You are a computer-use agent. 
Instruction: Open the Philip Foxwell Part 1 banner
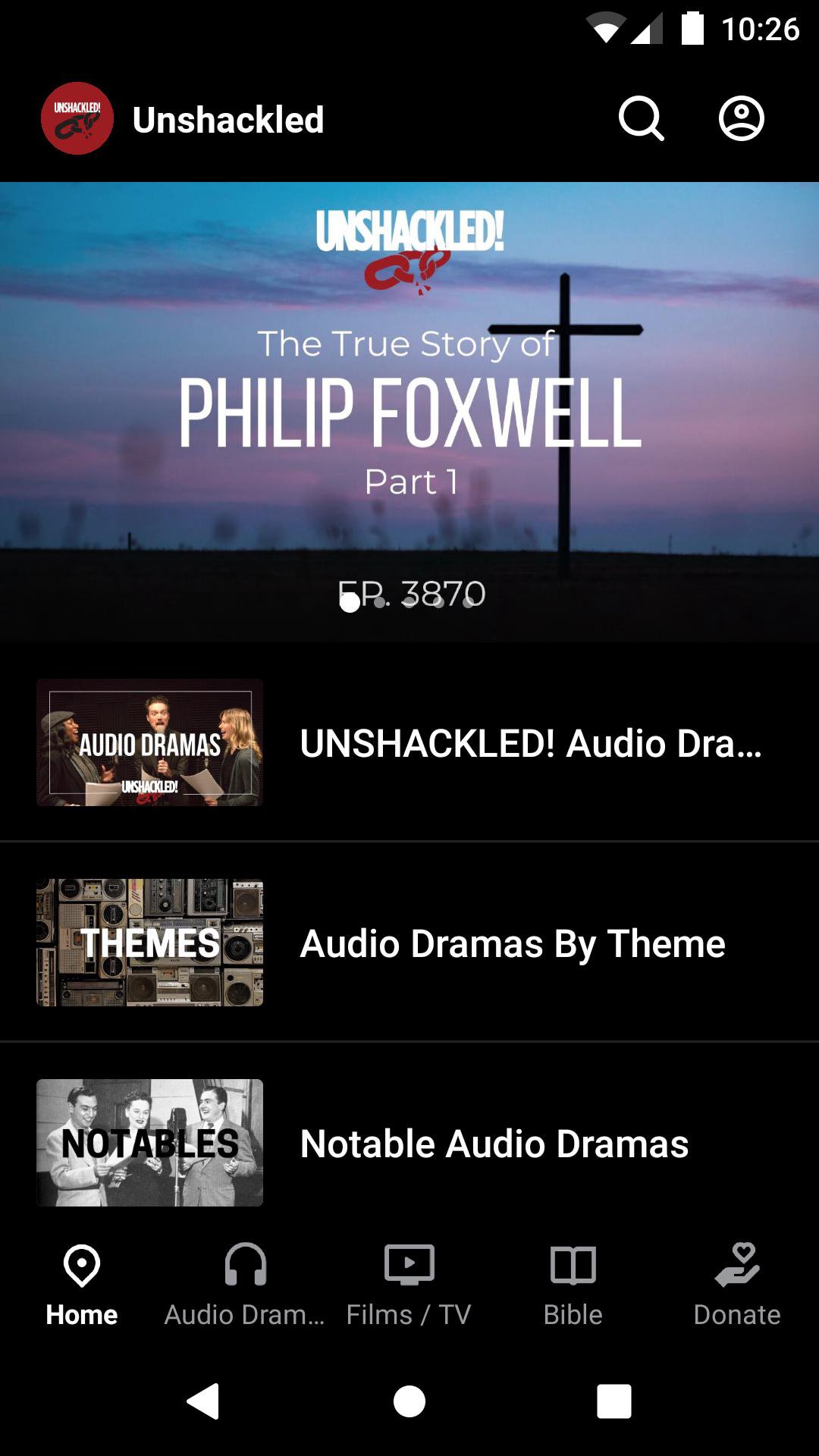tap(409, 412)
